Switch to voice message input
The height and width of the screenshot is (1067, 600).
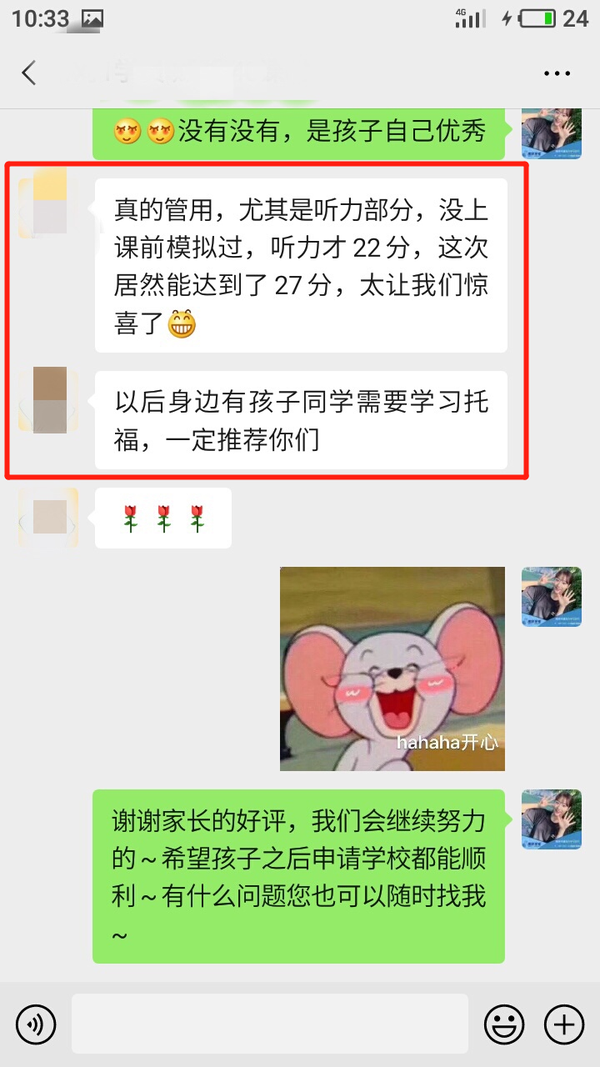36,1024
